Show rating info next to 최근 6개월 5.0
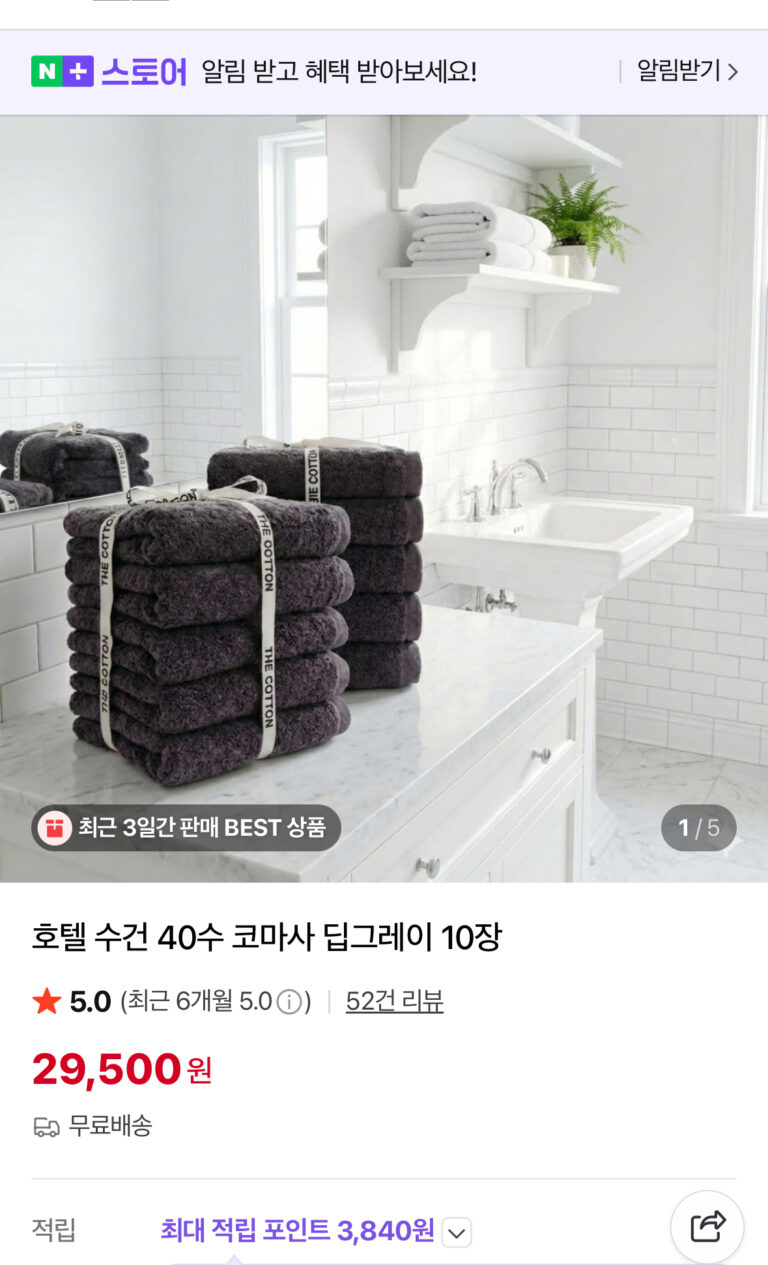 point(289,1002)
